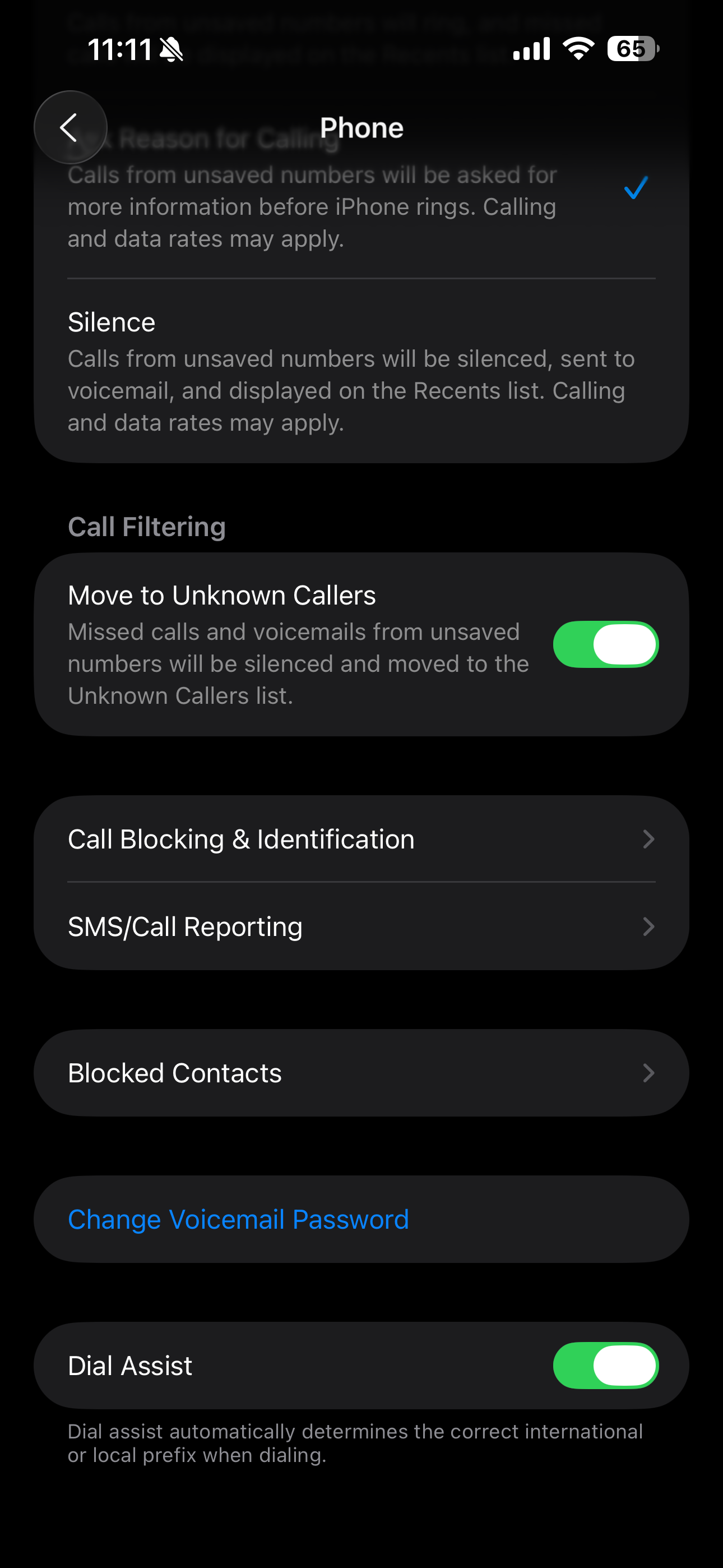Tap the Change Voicemail Password link
This screenshot has height=1568, width=723.
coord(238,1219)
